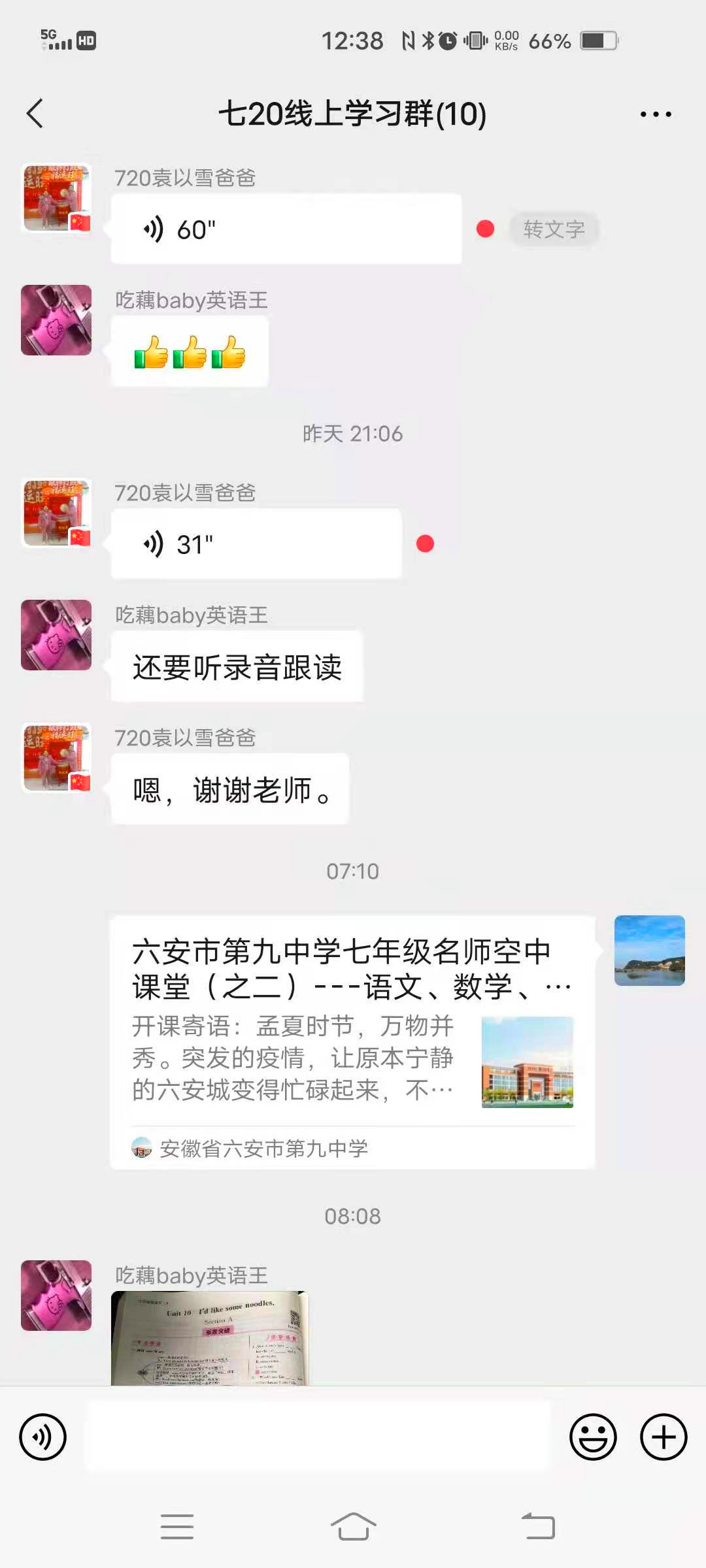Switch to voice input mode
Viewport: 706px width, 1568px height.
[43, 1437]
